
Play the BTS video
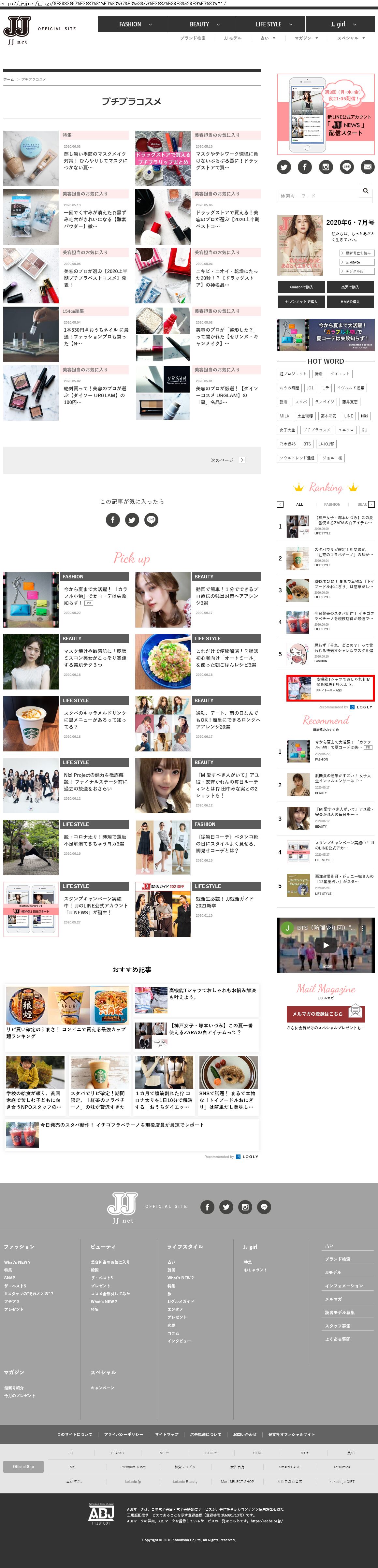(326, 945)
